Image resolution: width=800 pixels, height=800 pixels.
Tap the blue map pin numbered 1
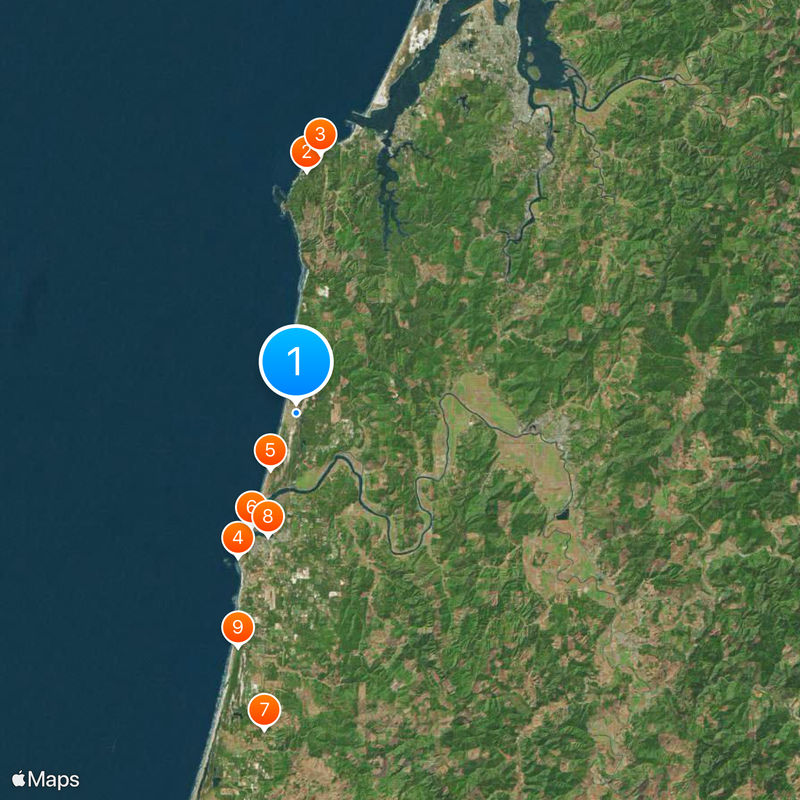(295, 361)
